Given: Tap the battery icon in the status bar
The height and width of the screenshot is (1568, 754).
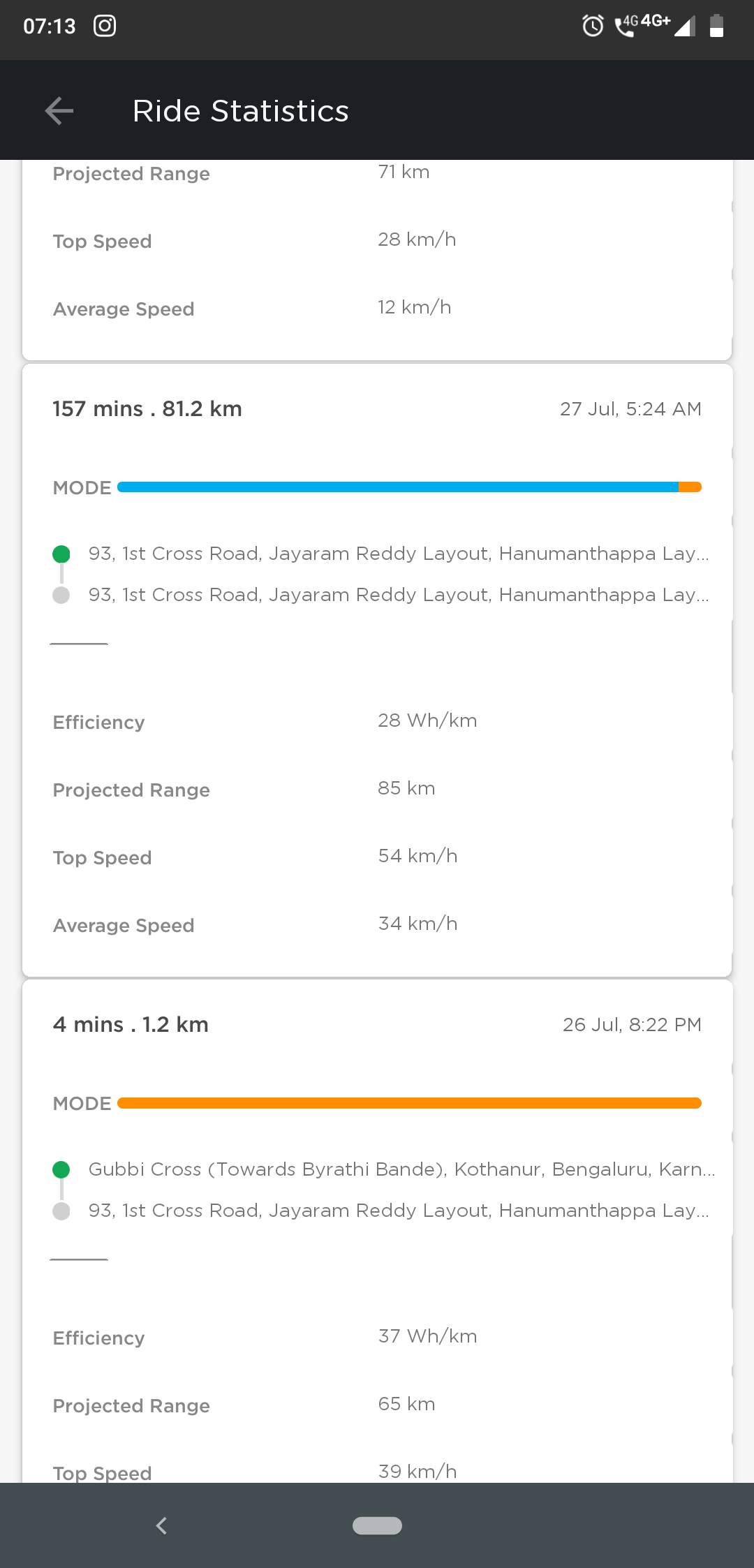Looking at the screenshot, I should pyautogui.click(x=716, y=27).
